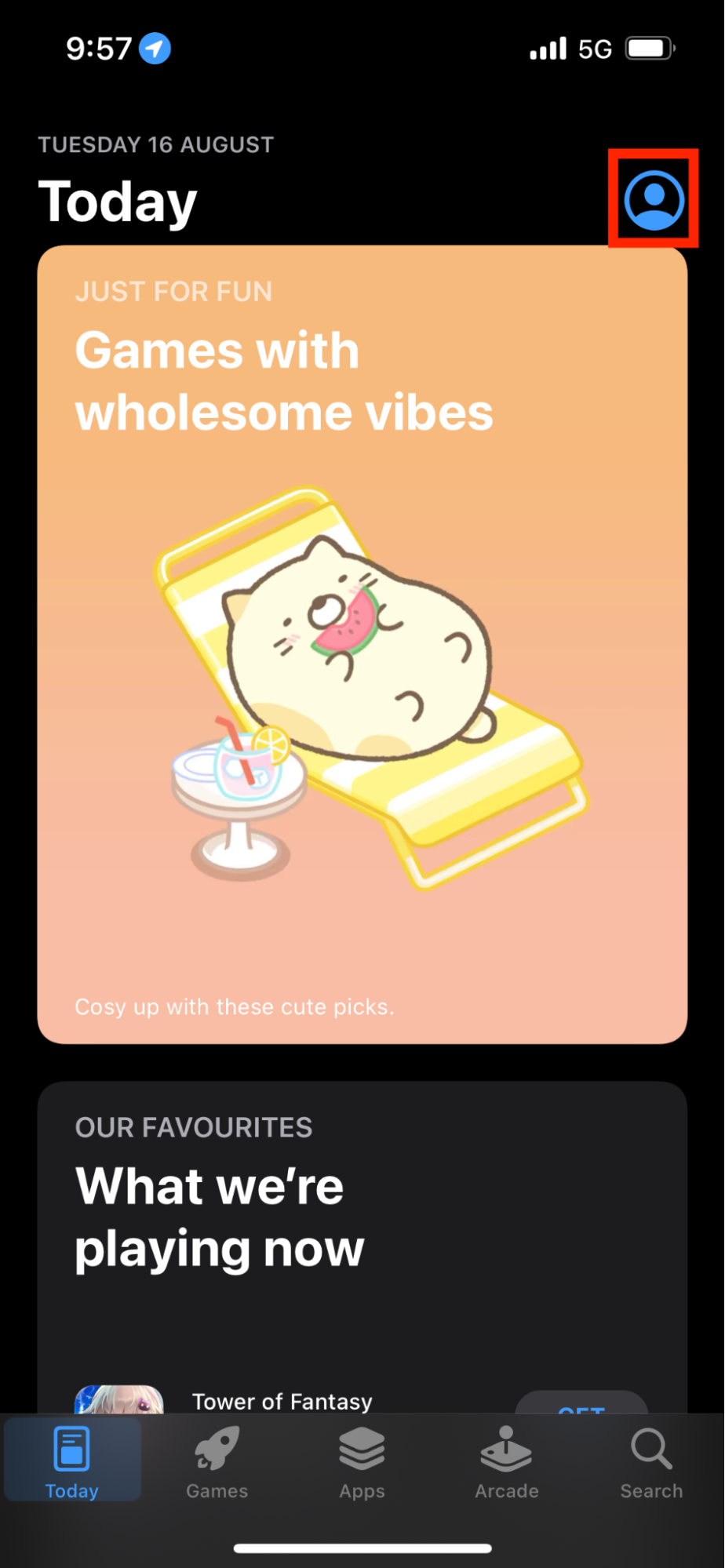Go to the Arcade tab
This screenshot has width=725, height=1568.
pos(506,1461)
